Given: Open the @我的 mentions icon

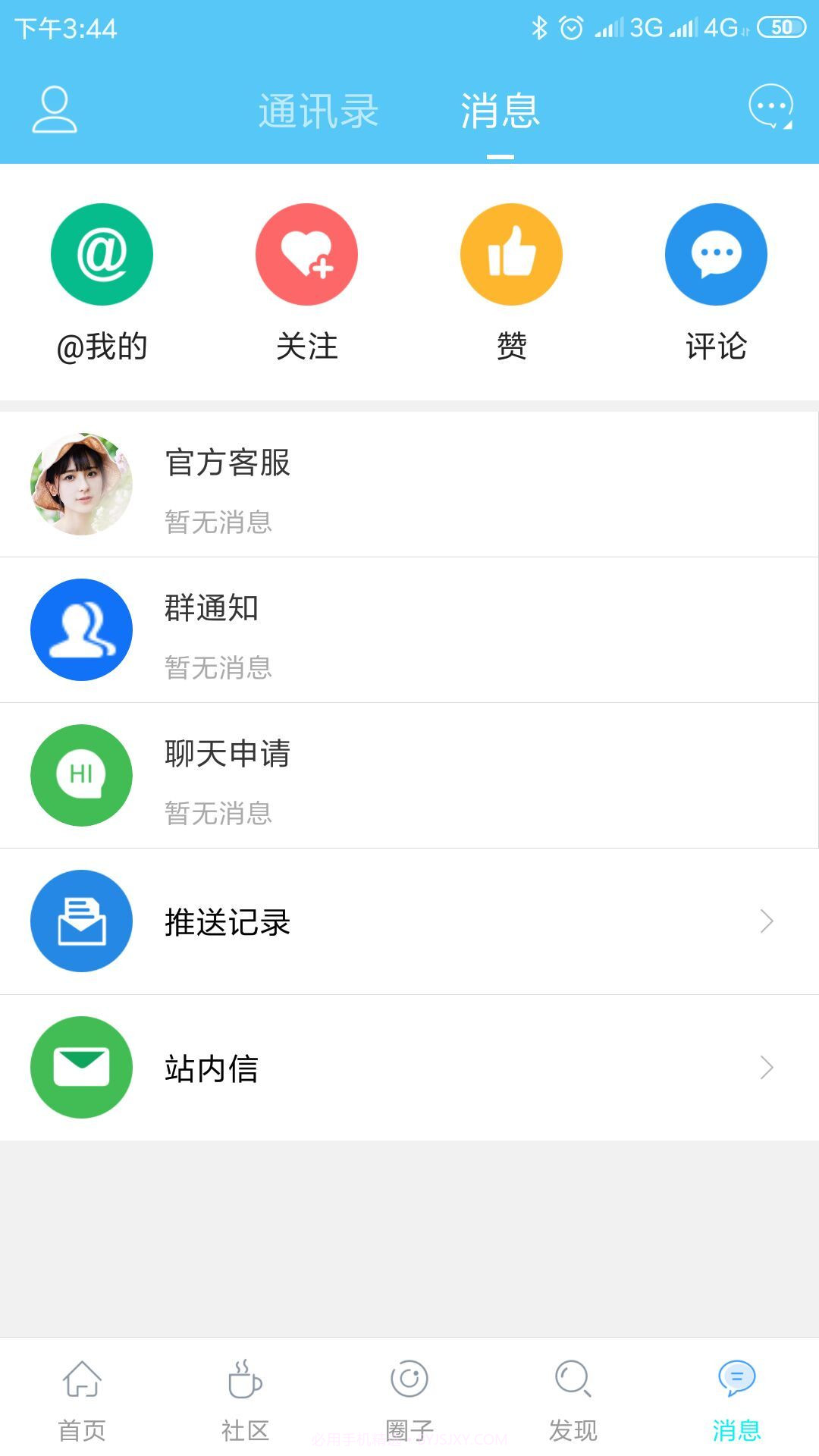Looking at the screenshot, I should 102,254.
